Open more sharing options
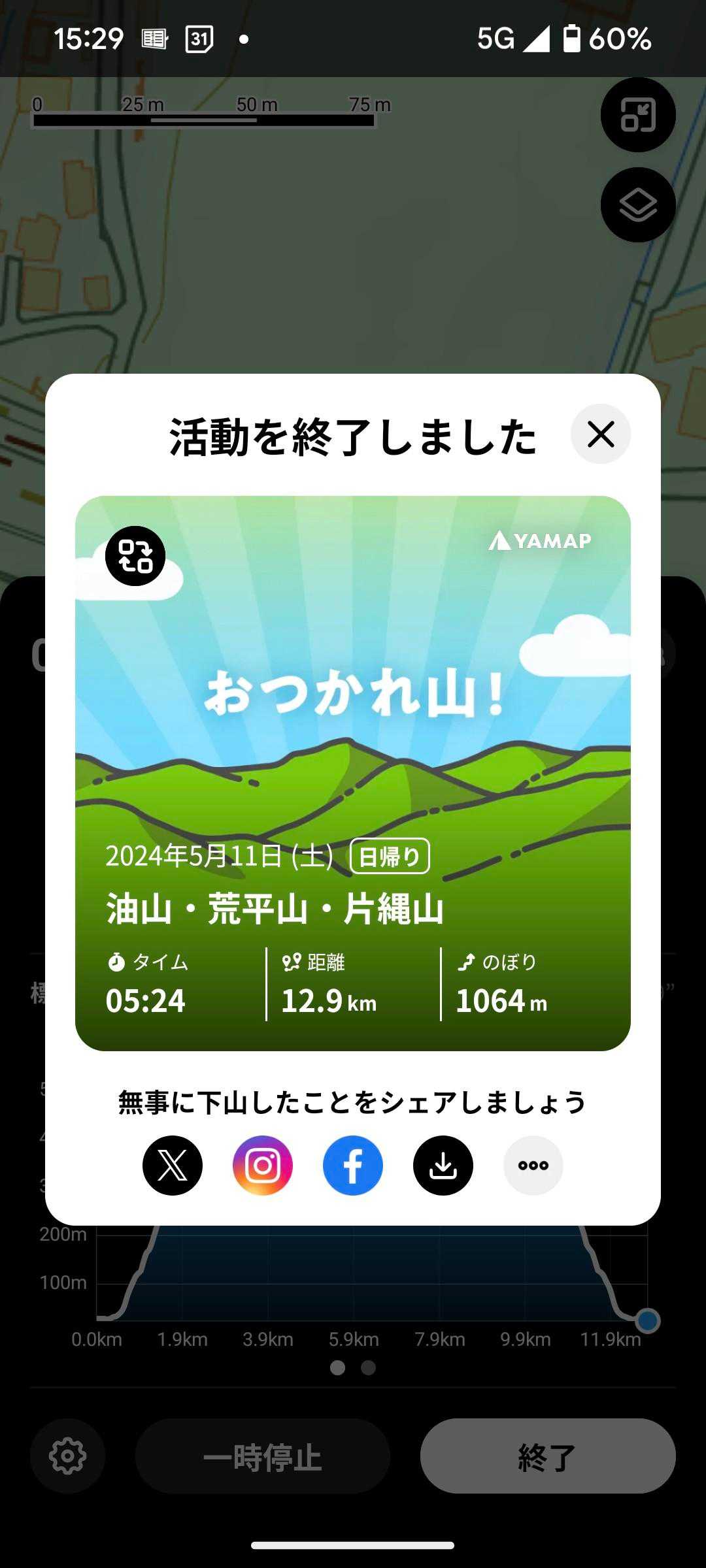Viewport: 706px width, 1568px height. [x=533, y=1166]
